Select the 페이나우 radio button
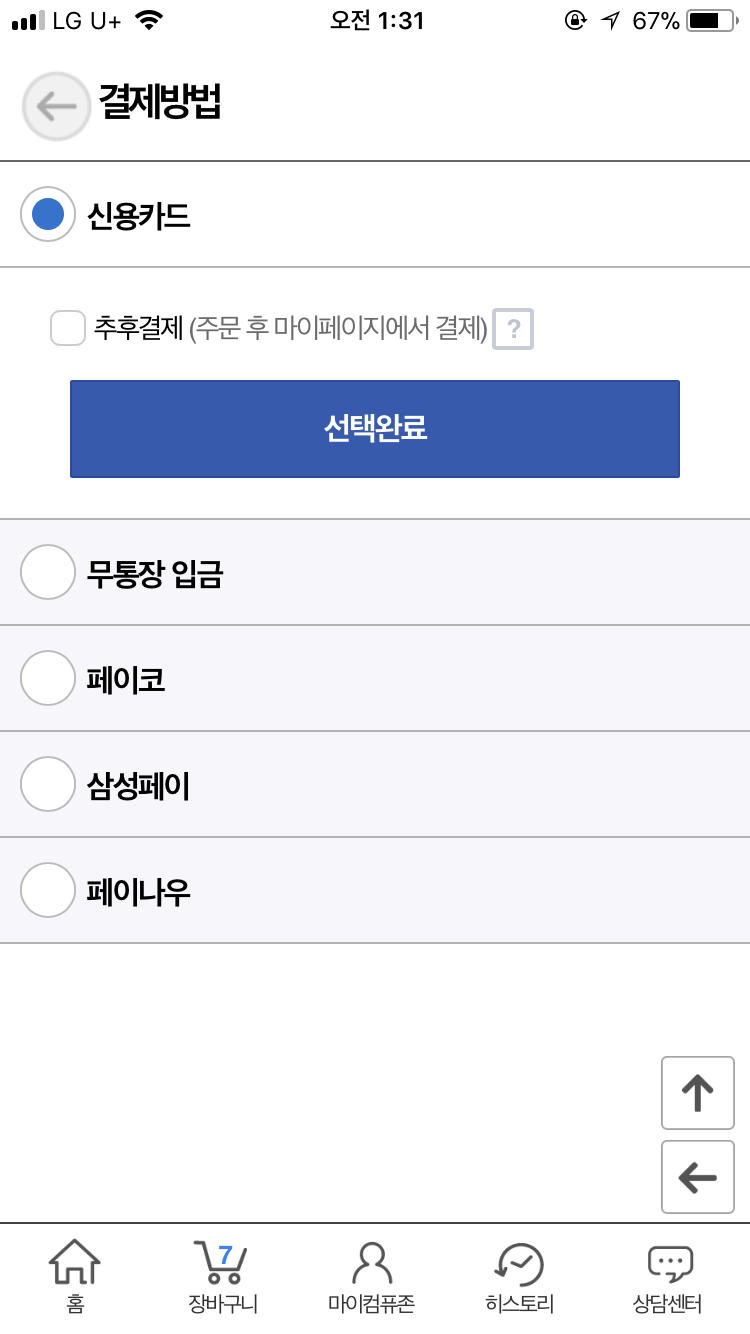The height and width of the screenshot is (1334, 750). tap(48, 890)
